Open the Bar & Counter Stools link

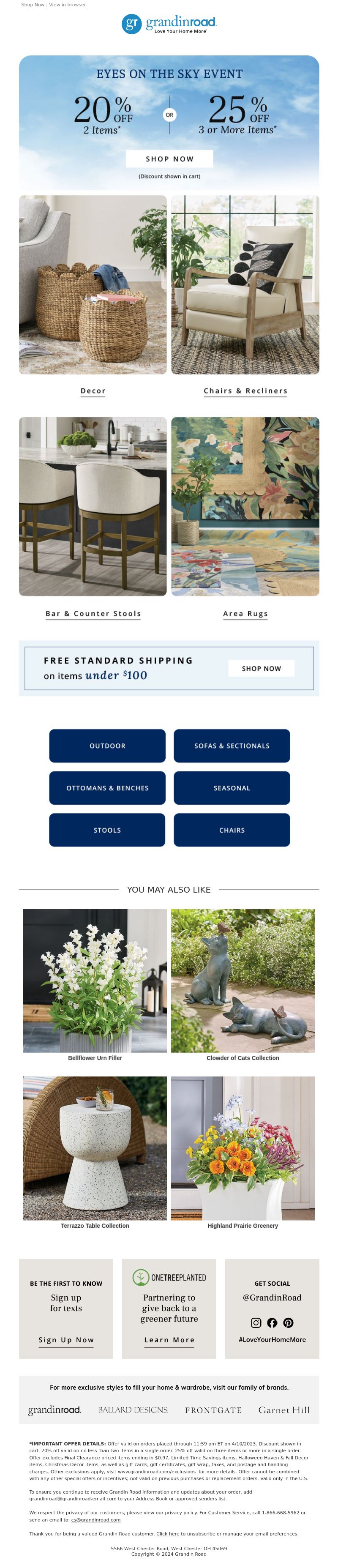click(x=93, y=614)
